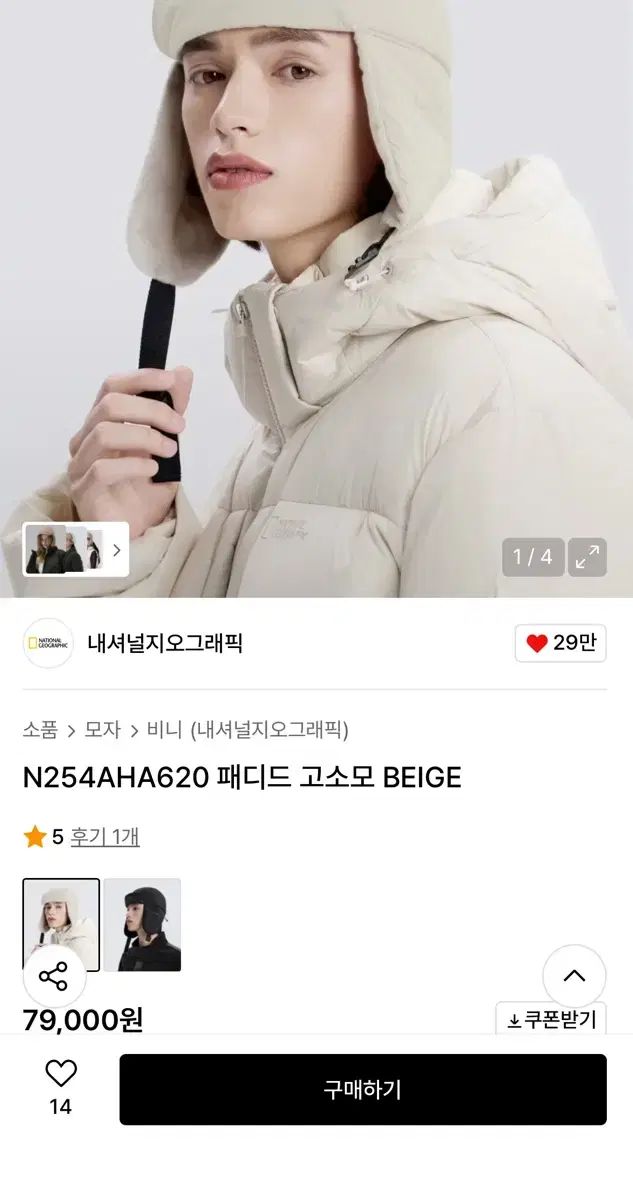The width and height of the screenshot is (633, 1200).
Task: Select the black hat color option
Action: (142, 924)
